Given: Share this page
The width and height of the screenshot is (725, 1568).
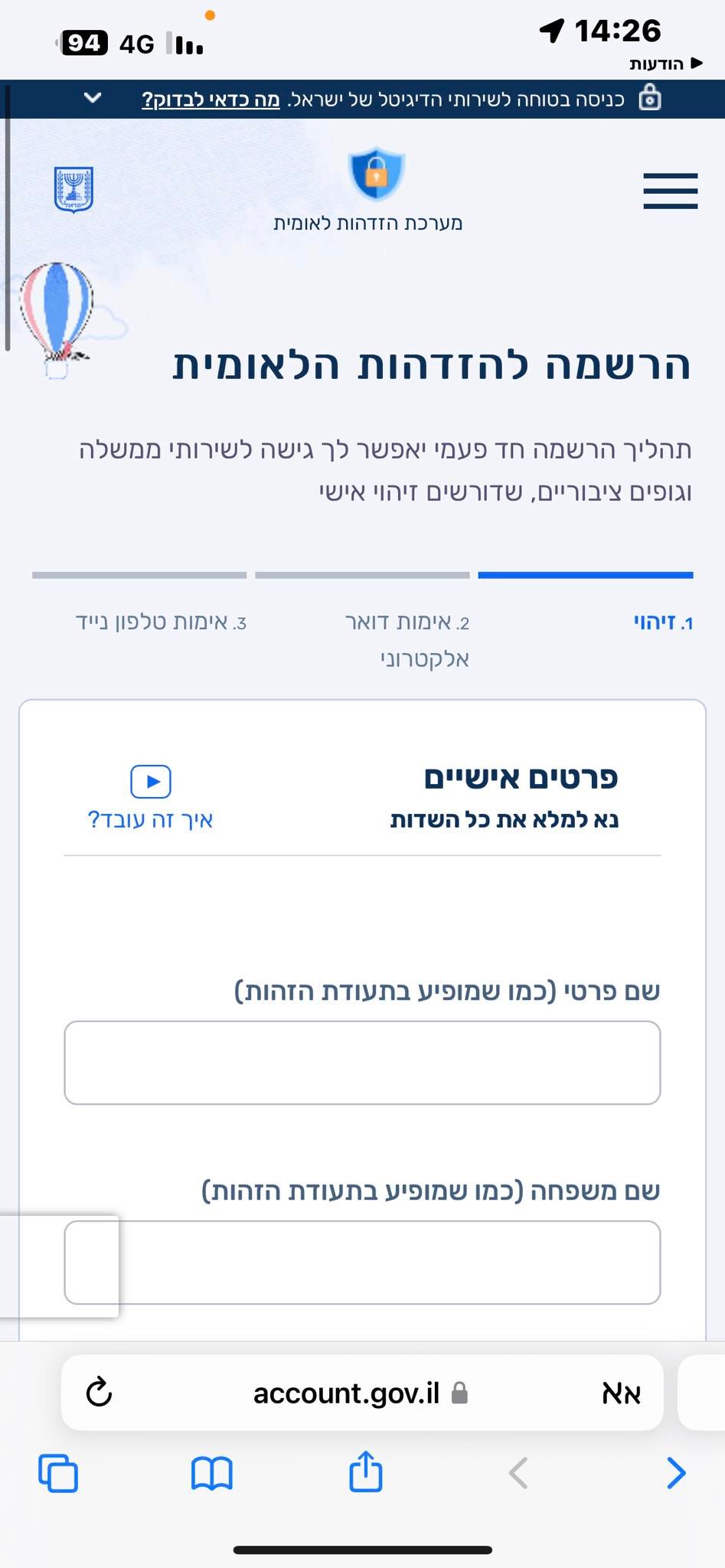Looking at the screenshot, I should click(365, 1471).
